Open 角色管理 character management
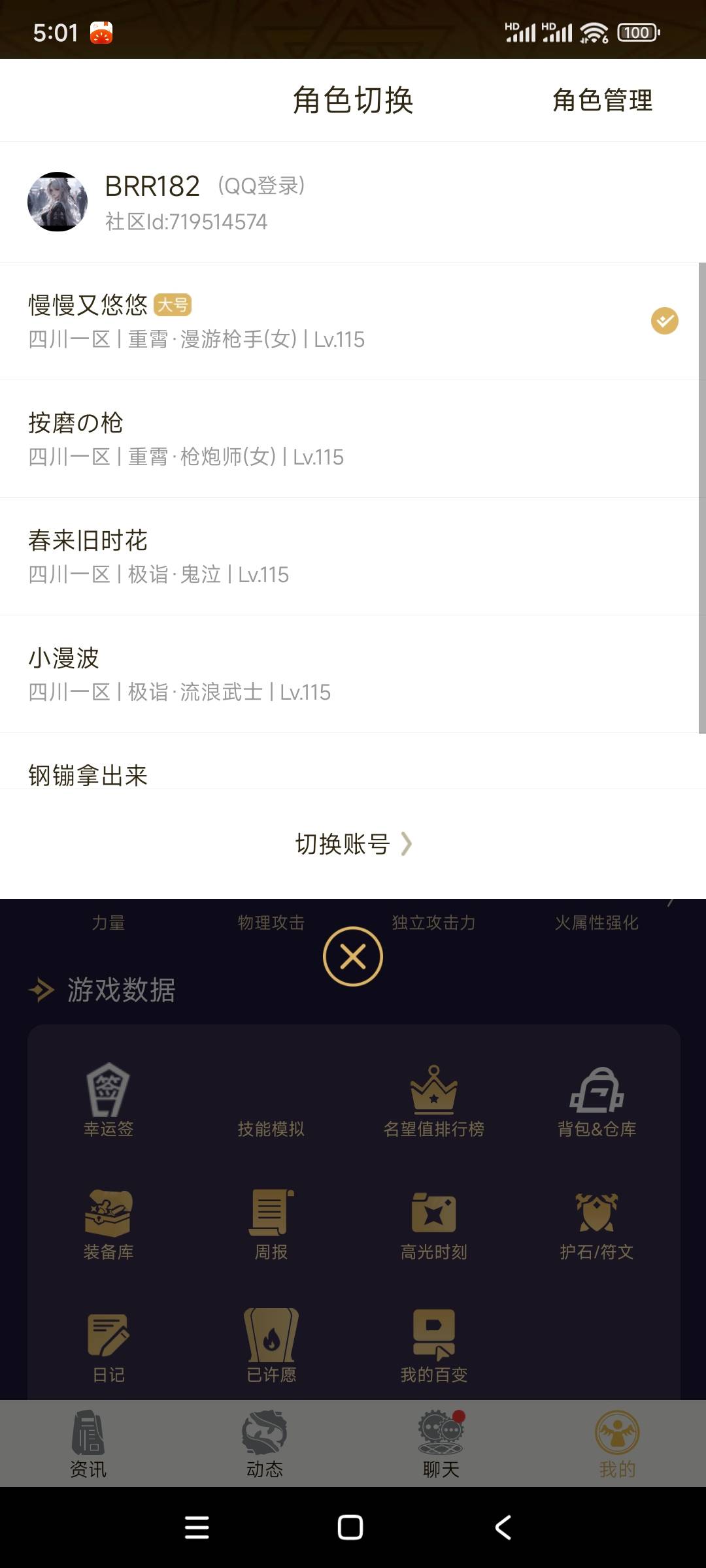This screenshot has height=1568, width=706. (x=601, y=101)
